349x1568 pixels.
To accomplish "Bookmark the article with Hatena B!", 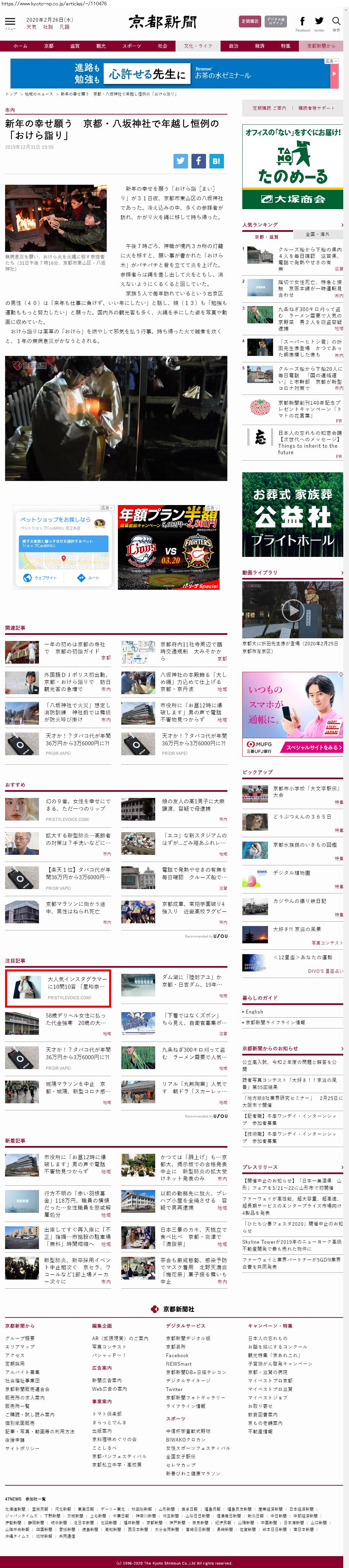I will (x=217, y=161).
